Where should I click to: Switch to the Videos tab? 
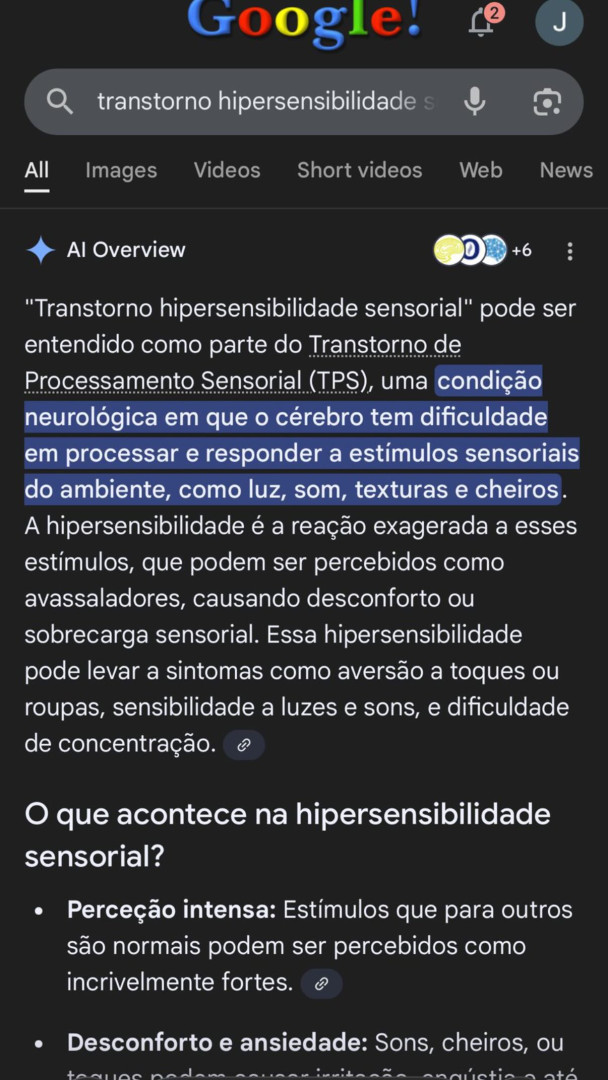pos(227,170)
